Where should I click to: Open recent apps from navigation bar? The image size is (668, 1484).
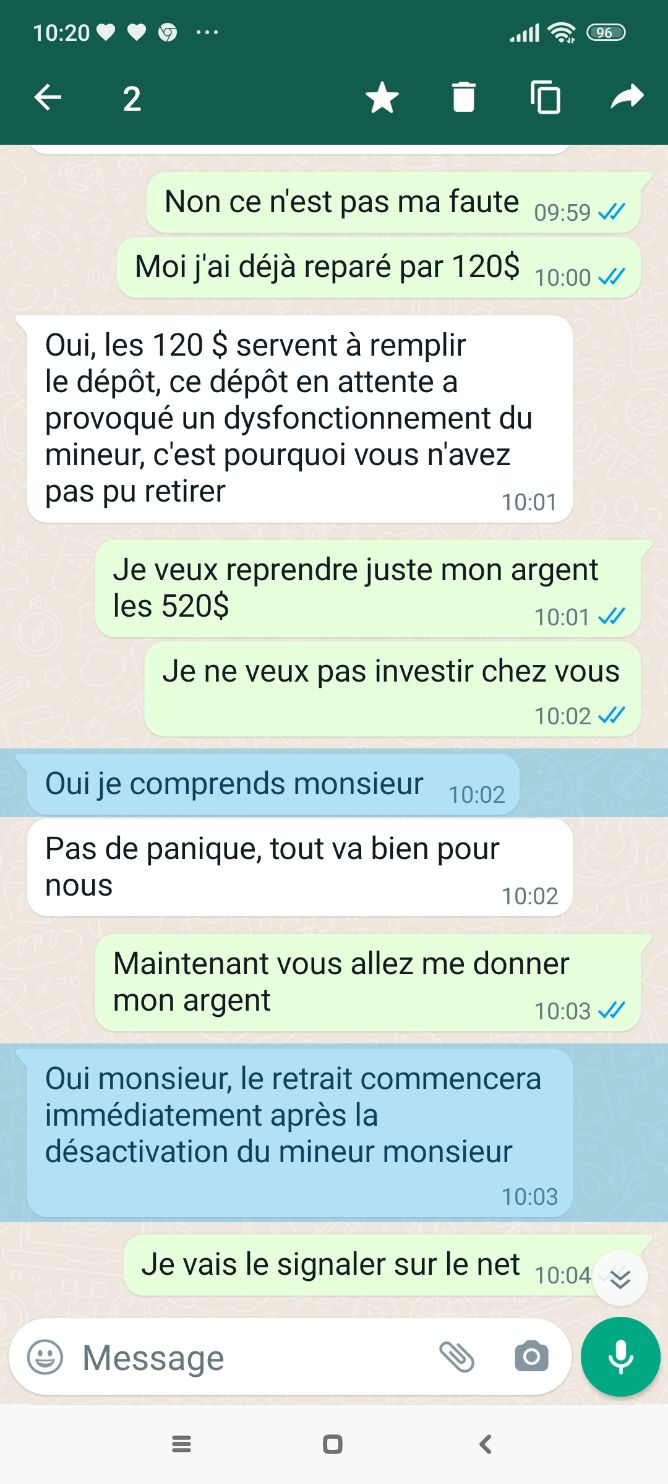[x=181, y=1444]
